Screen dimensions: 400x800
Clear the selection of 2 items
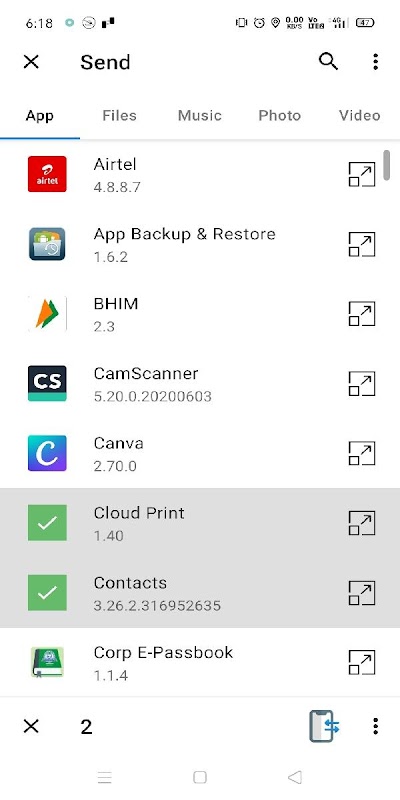(31, 726)
